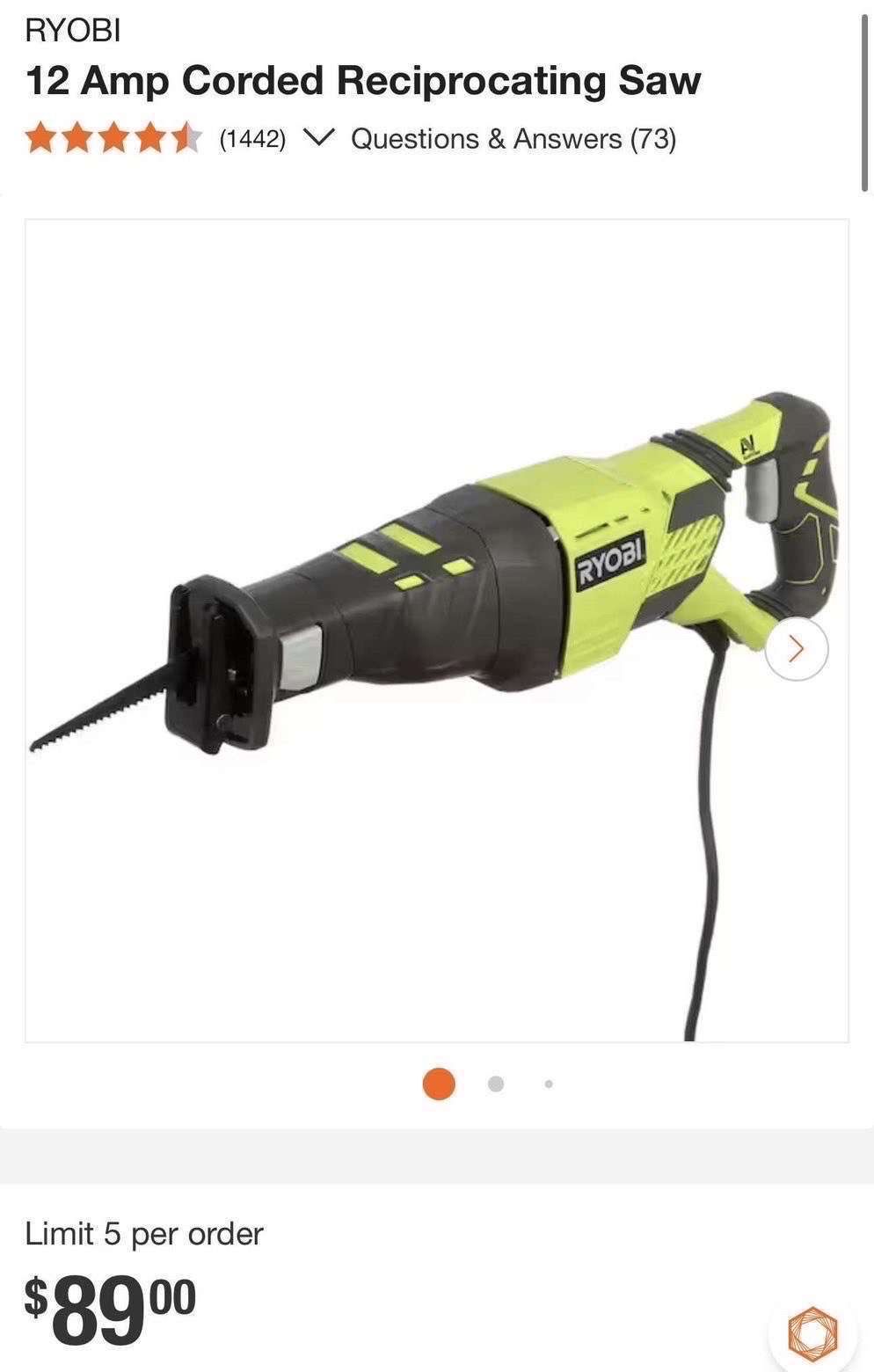Open the RYOBI brand link
Viewport: 874px width, 1372px height.
point(73,31)
